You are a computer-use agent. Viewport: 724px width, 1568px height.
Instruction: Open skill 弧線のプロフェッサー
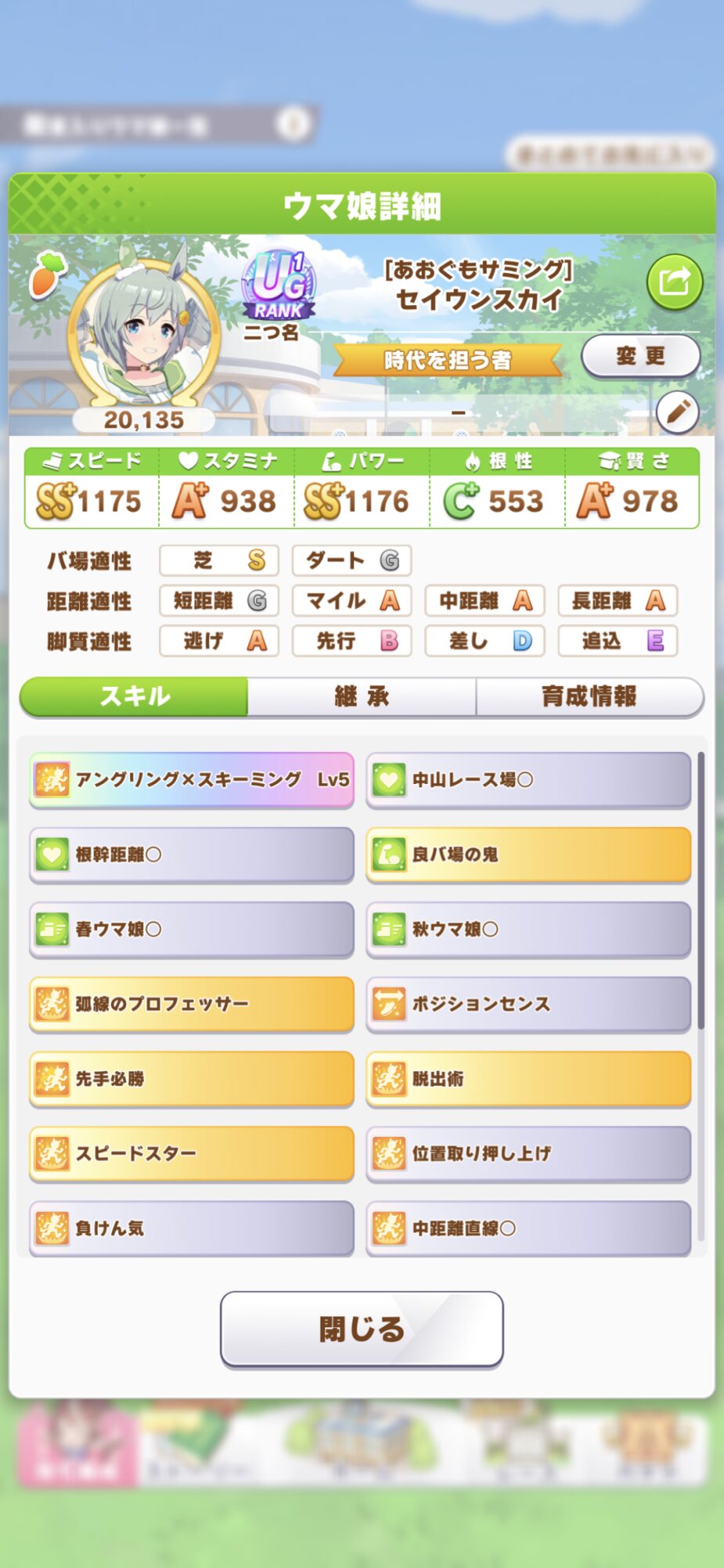pos(192,1004)
